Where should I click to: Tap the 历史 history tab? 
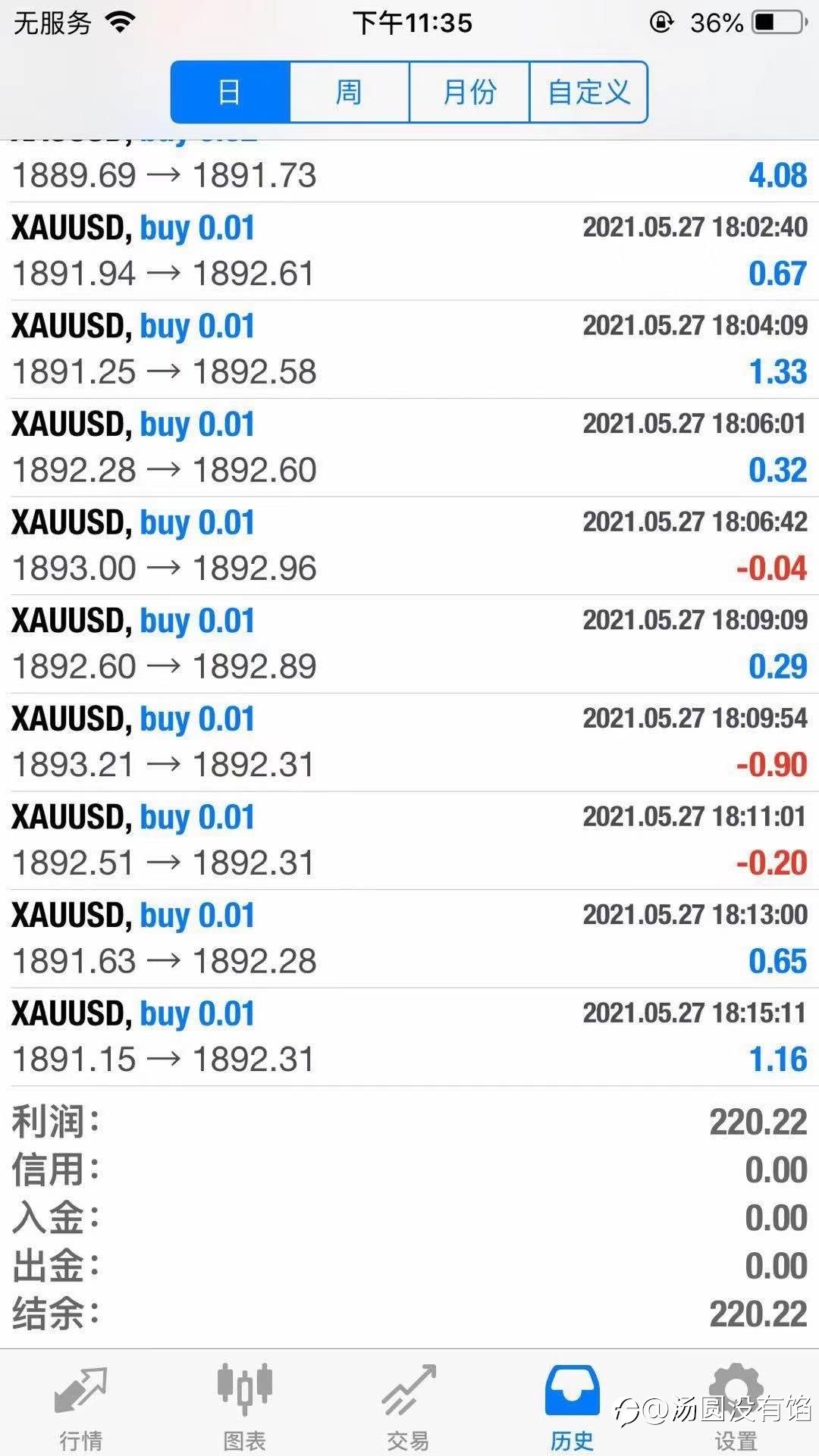coord(572,1407)
